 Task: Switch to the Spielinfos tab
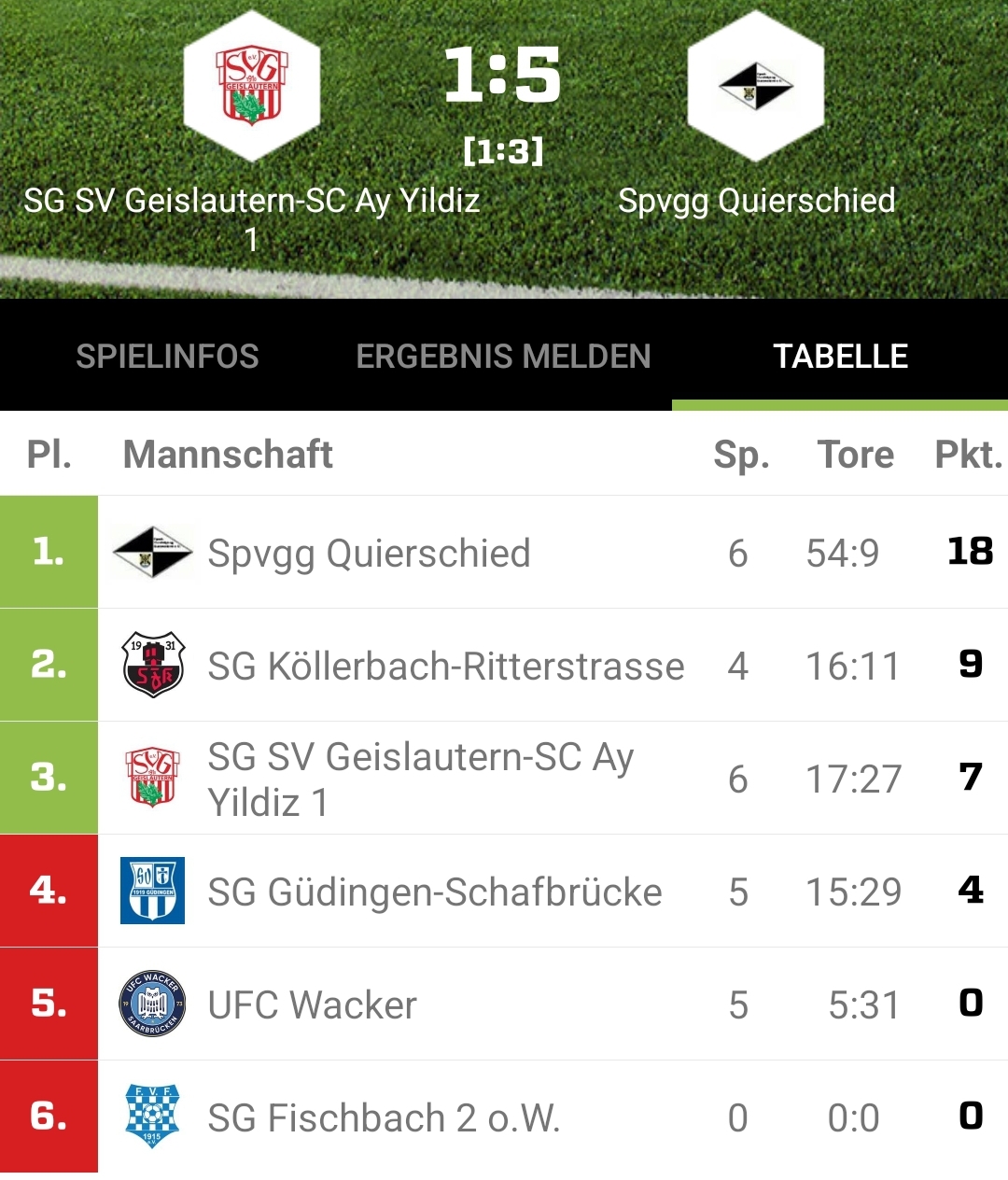(167, 357)
